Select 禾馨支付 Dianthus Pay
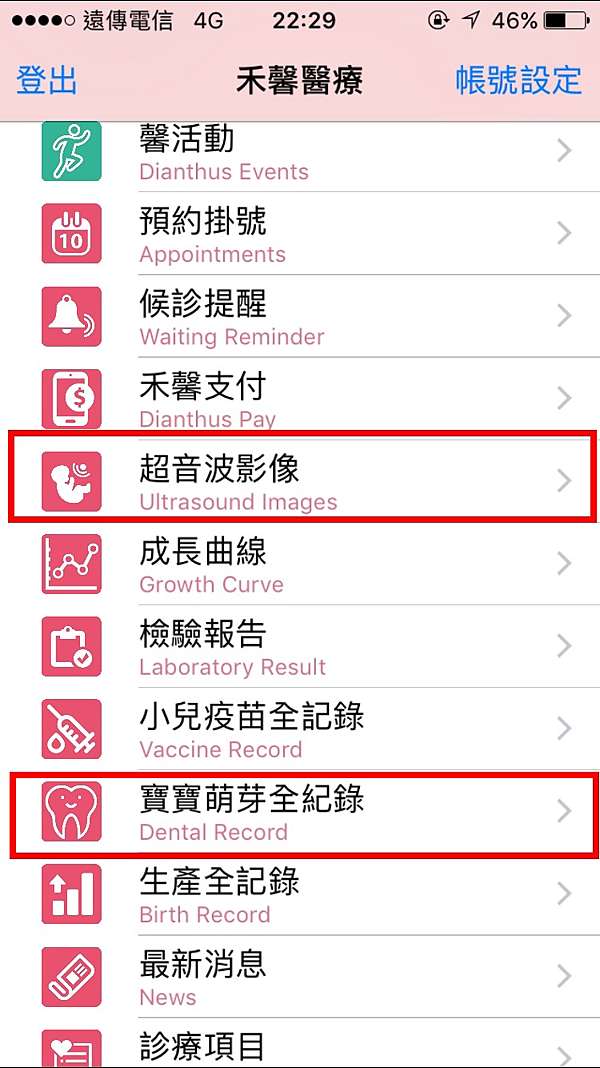The image size is (600, 1068). coord(300,398)
